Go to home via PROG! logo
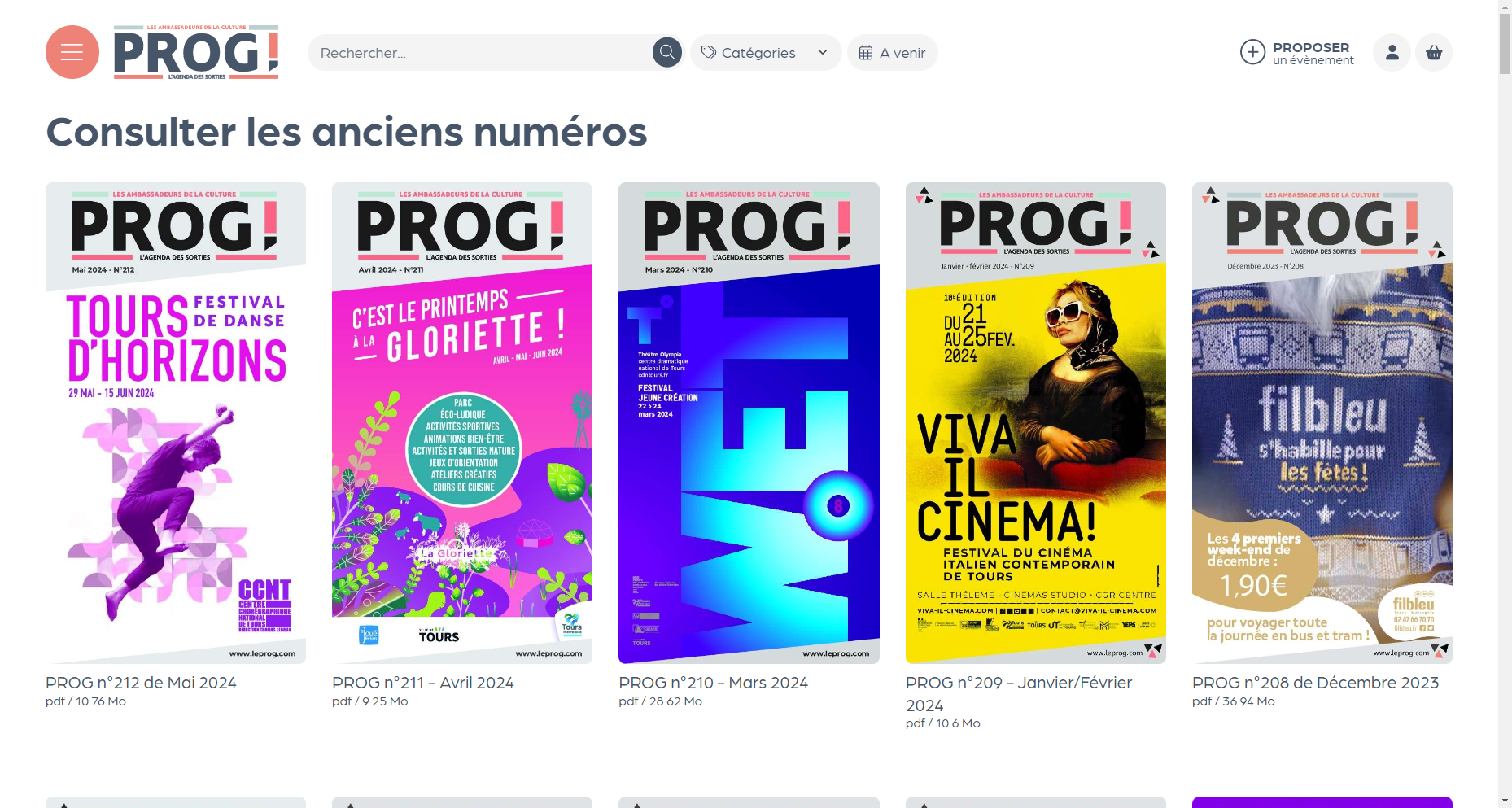 tap(196, 52)
